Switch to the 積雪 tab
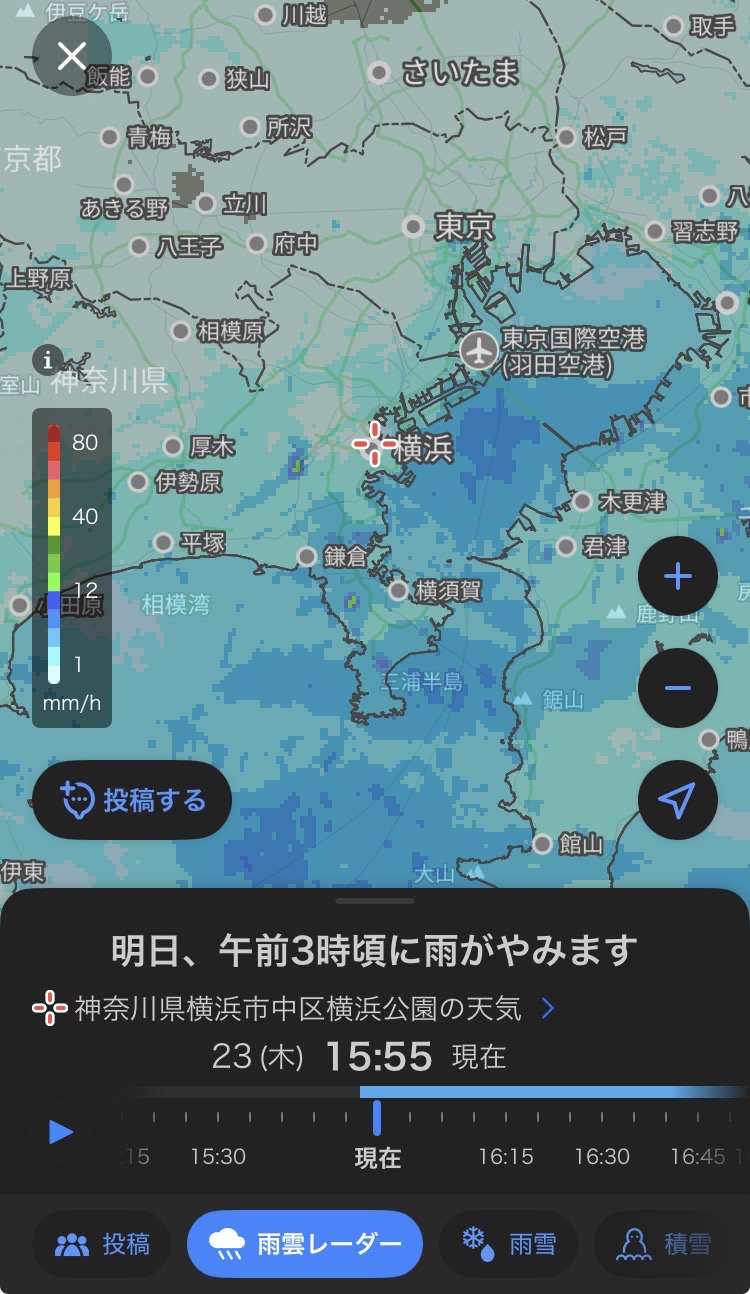Viewport: 750px width, 1294px height. tap(666, 1244)
